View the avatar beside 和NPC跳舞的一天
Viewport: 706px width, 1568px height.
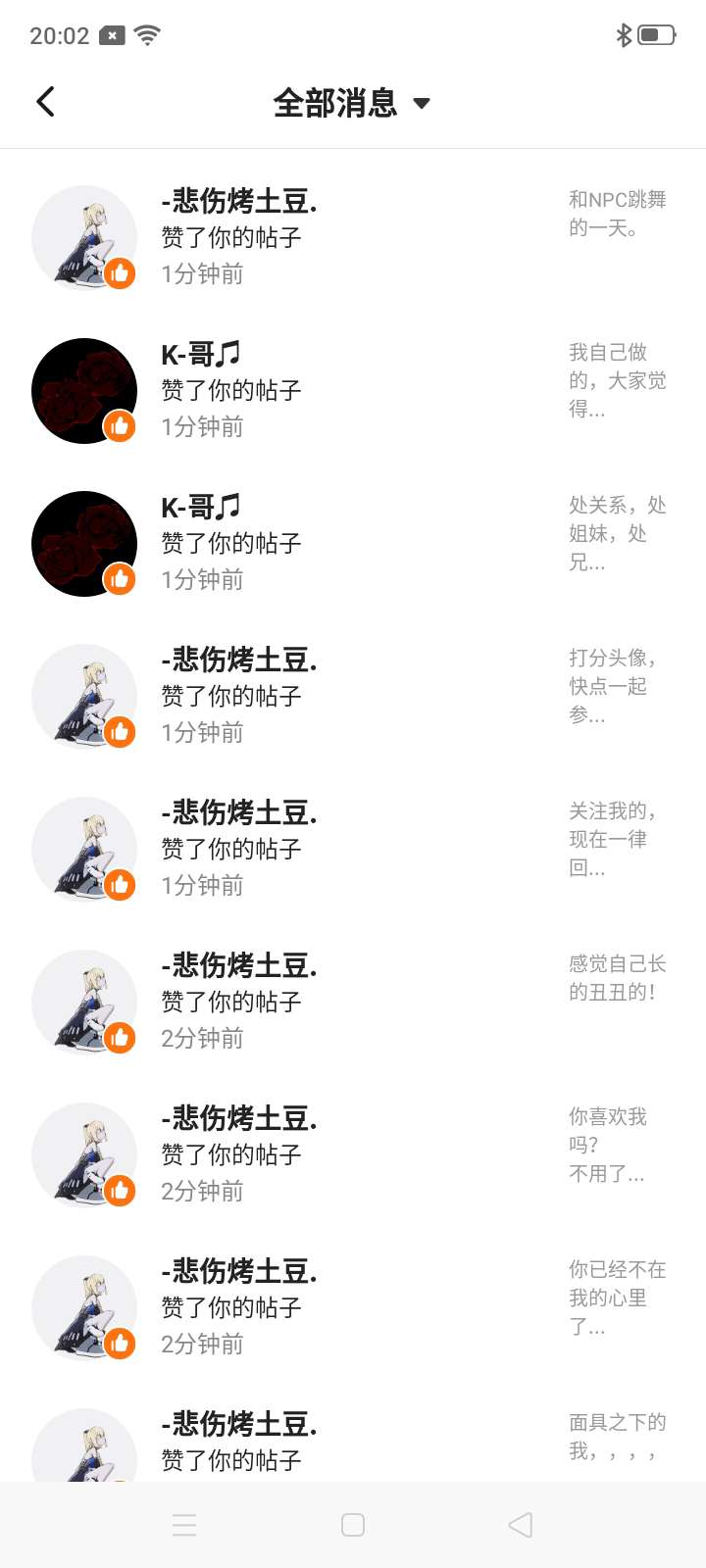[84, 237]
